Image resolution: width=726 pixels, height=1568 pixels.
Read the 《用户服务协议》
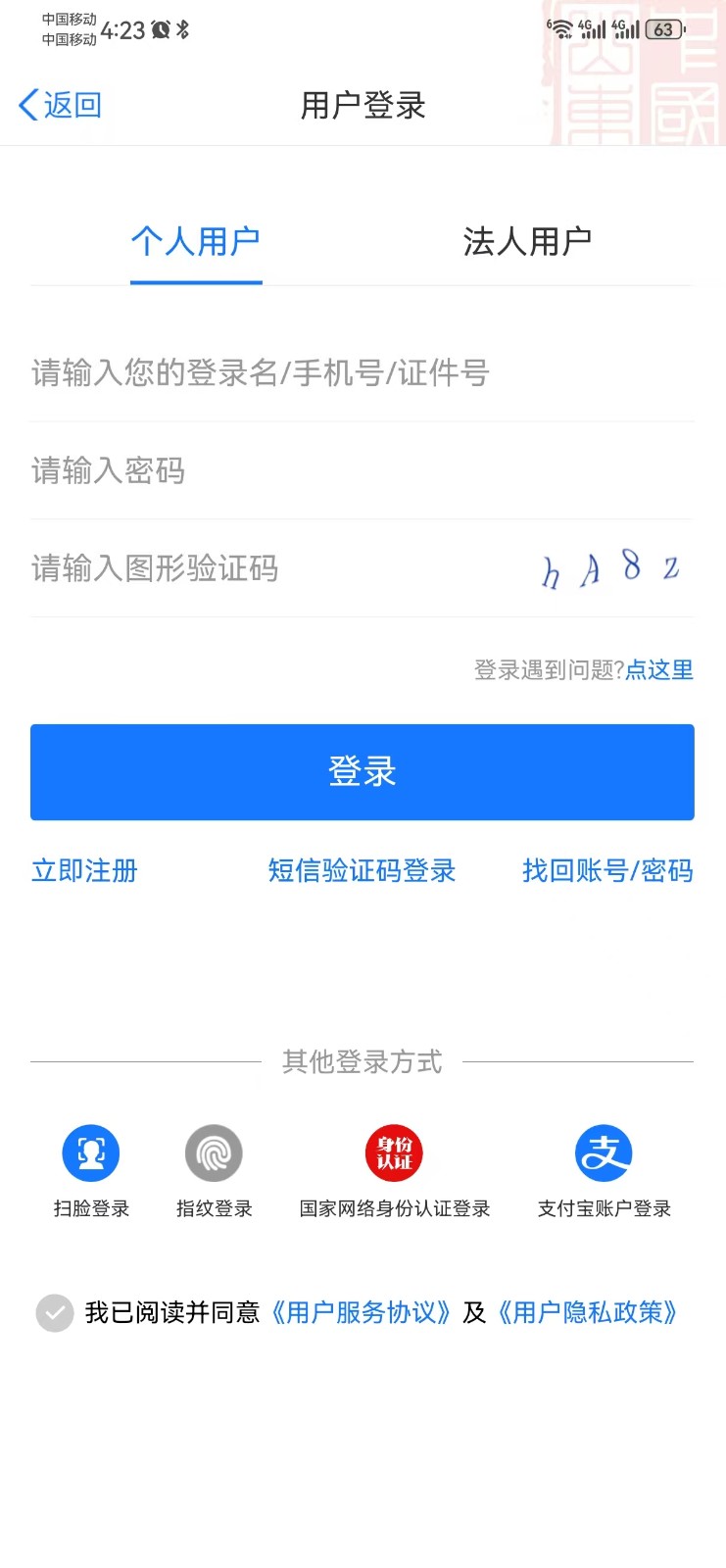point(361,1313)
